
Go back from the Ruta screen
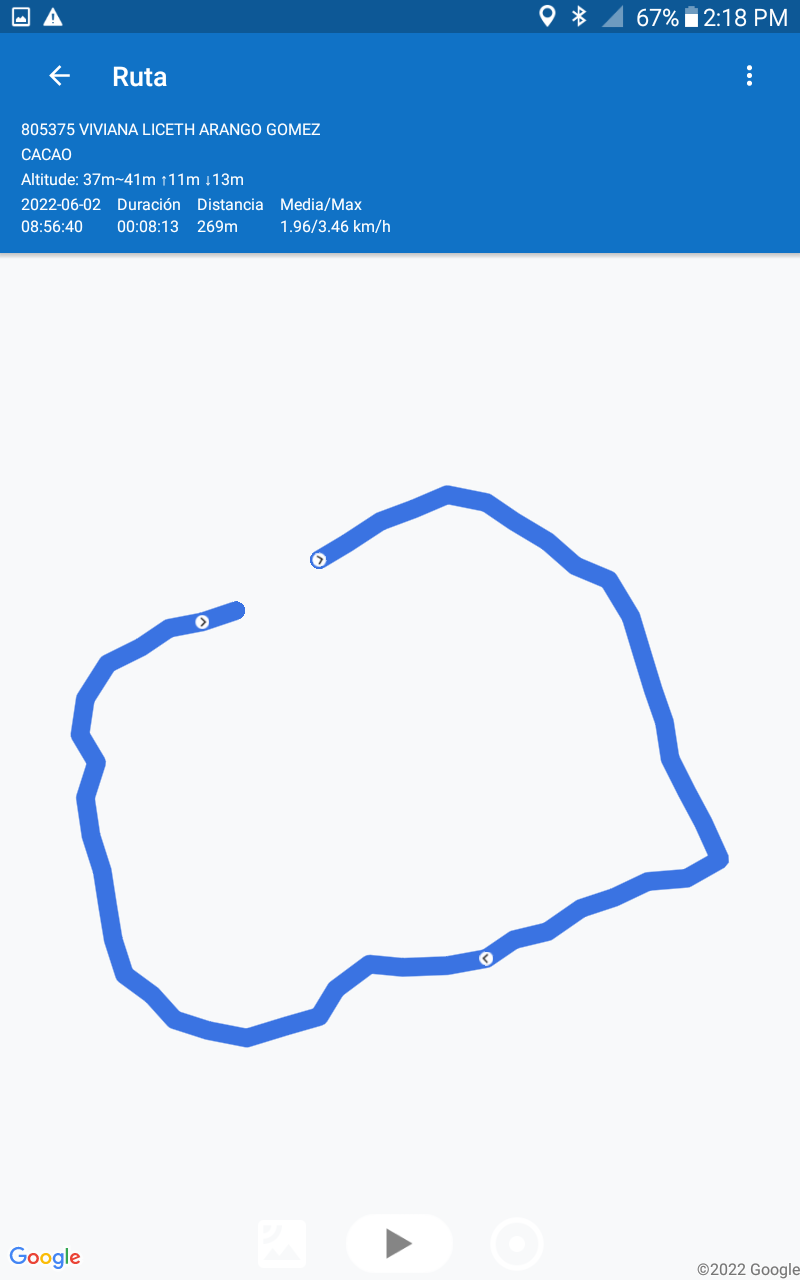coord(60,76)
